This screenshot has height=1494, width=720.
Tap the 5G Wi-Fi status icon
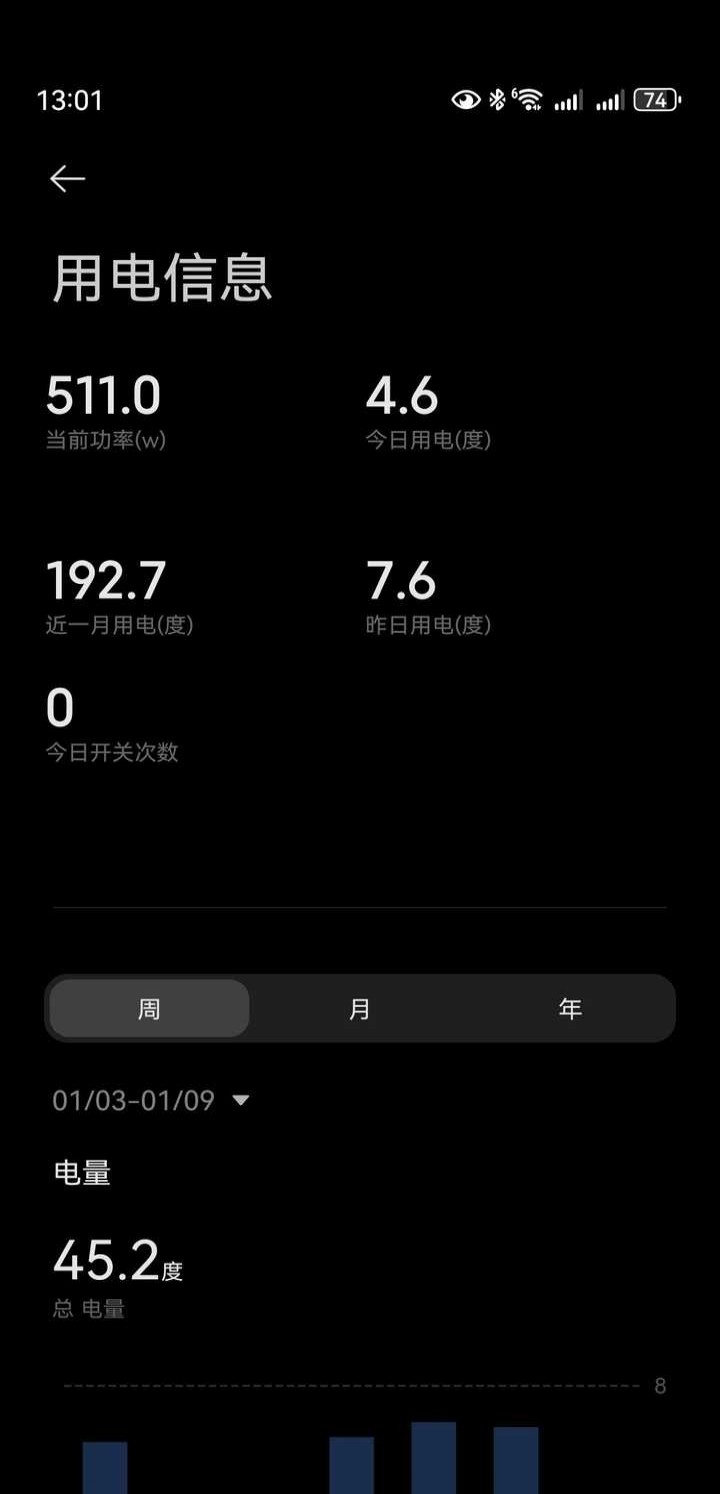tap(527, 98)
